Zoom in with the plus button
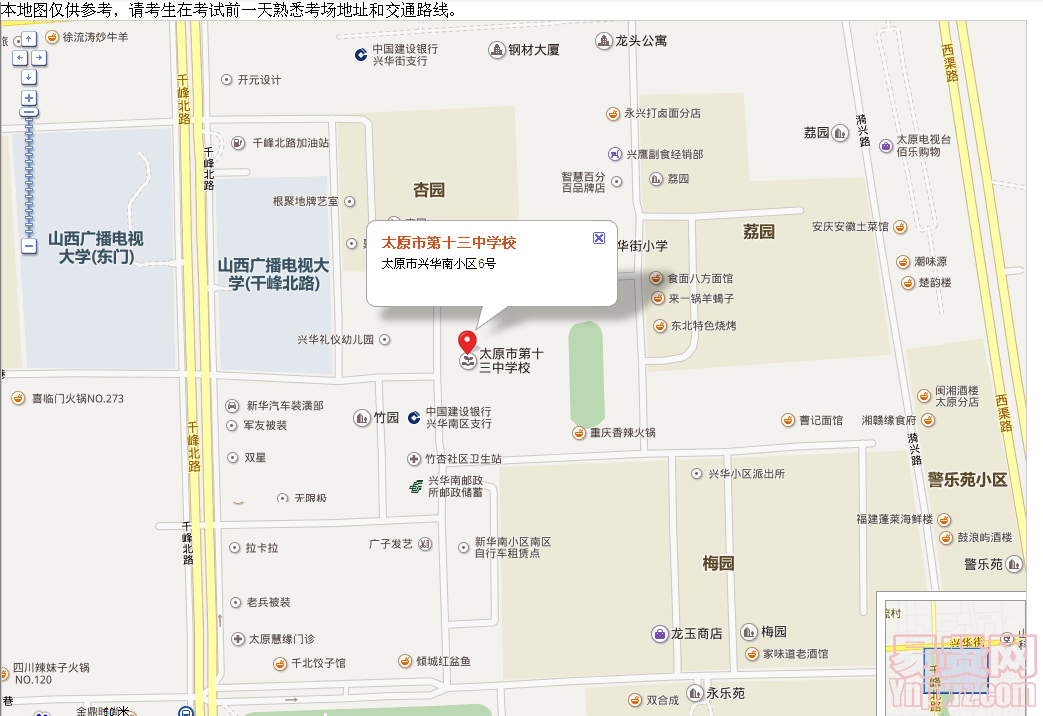1043x716 pixels. coord(29,98)
